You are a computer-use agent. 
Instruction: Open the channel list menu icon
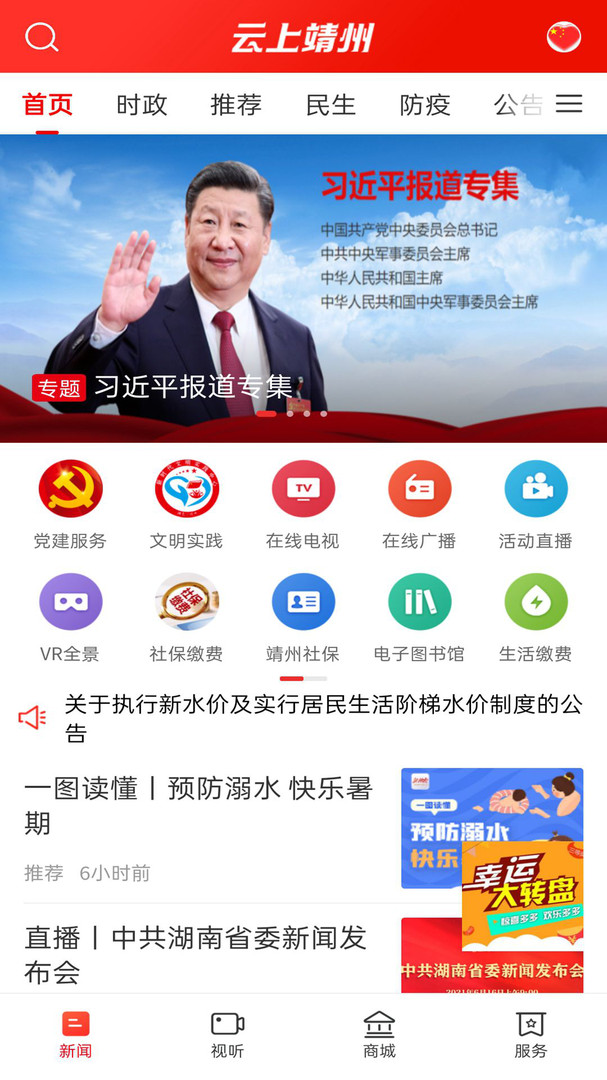point(569,104)
